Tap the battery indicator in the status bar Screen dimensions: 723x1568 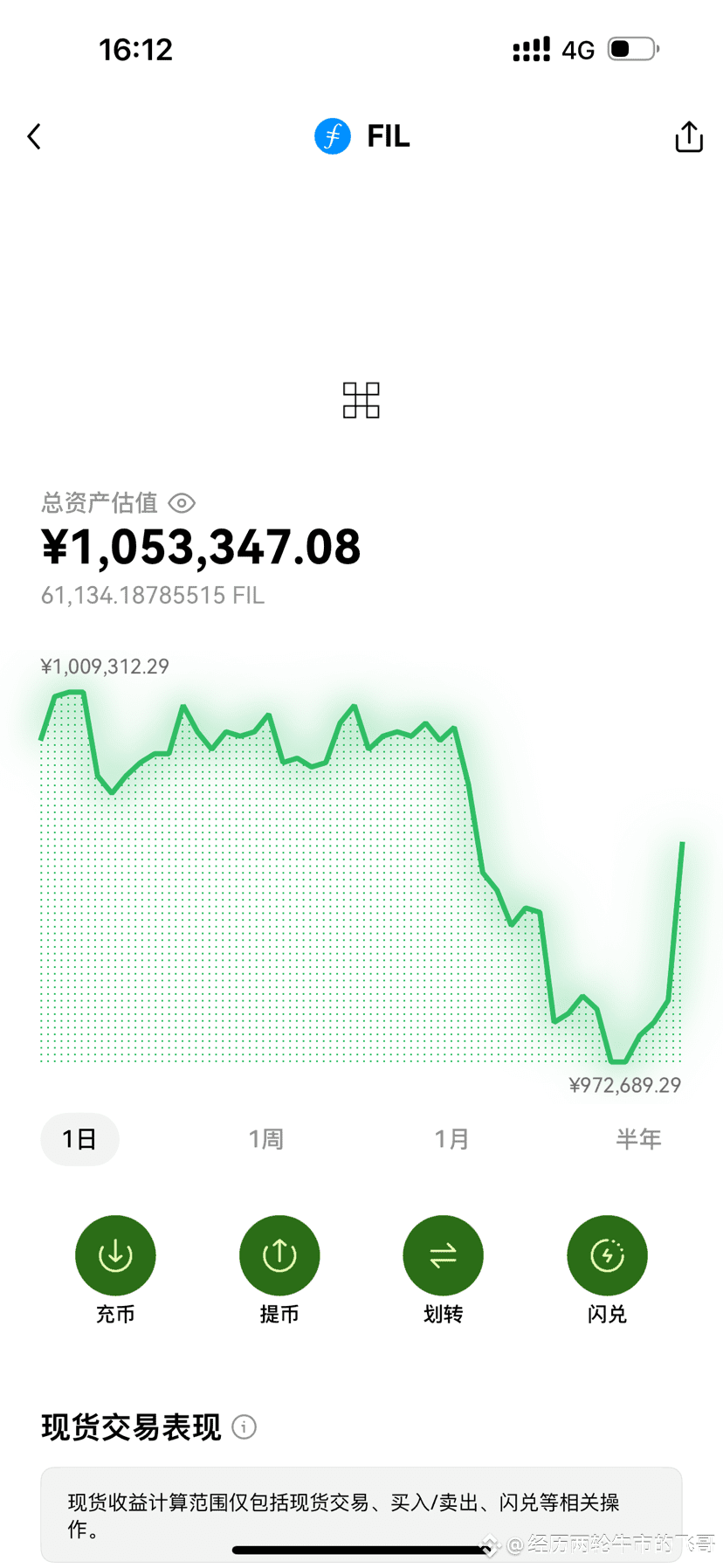[x=632, y=49]
